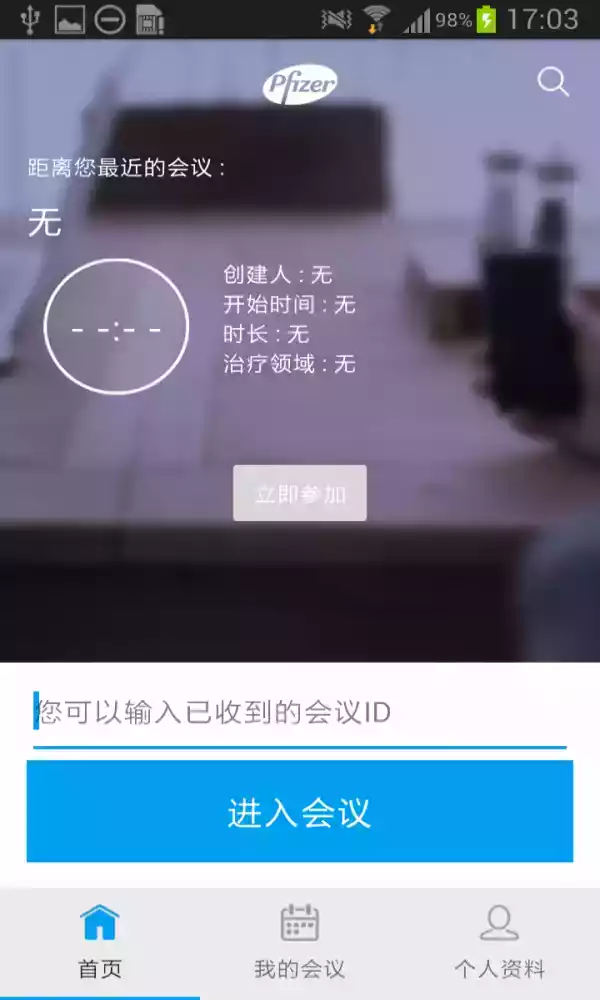Tap the 进入会议 enter meeting button
The height and width of the screenshot is (1000, 600).
pyautogui.click(x=300, y=811)
